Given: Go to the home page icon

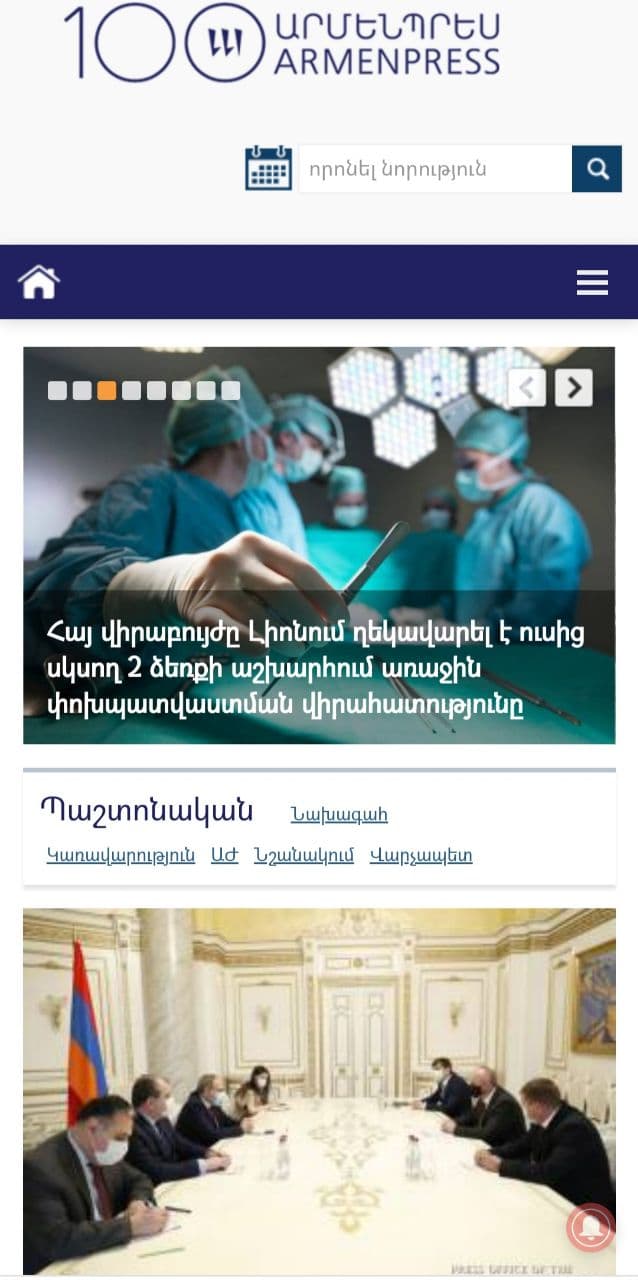Looking at the screenshot, I should (x=39, y=283).
